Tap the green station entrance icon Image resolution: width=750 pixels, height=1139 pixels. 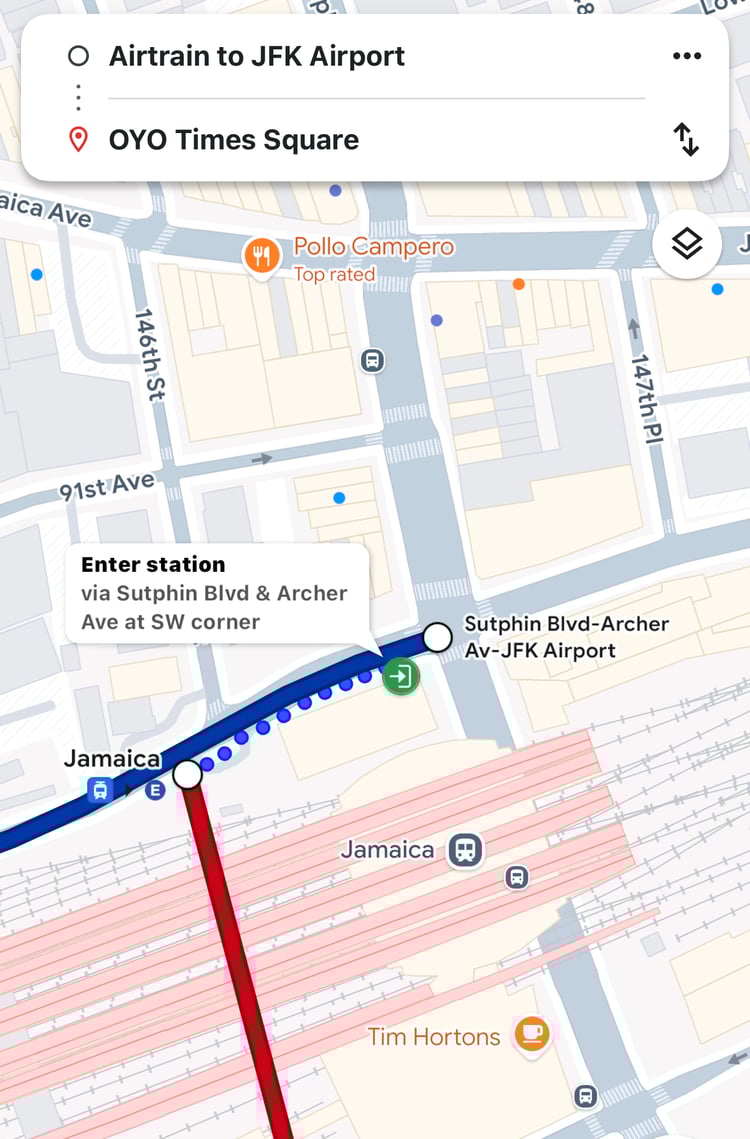point(401,677)
